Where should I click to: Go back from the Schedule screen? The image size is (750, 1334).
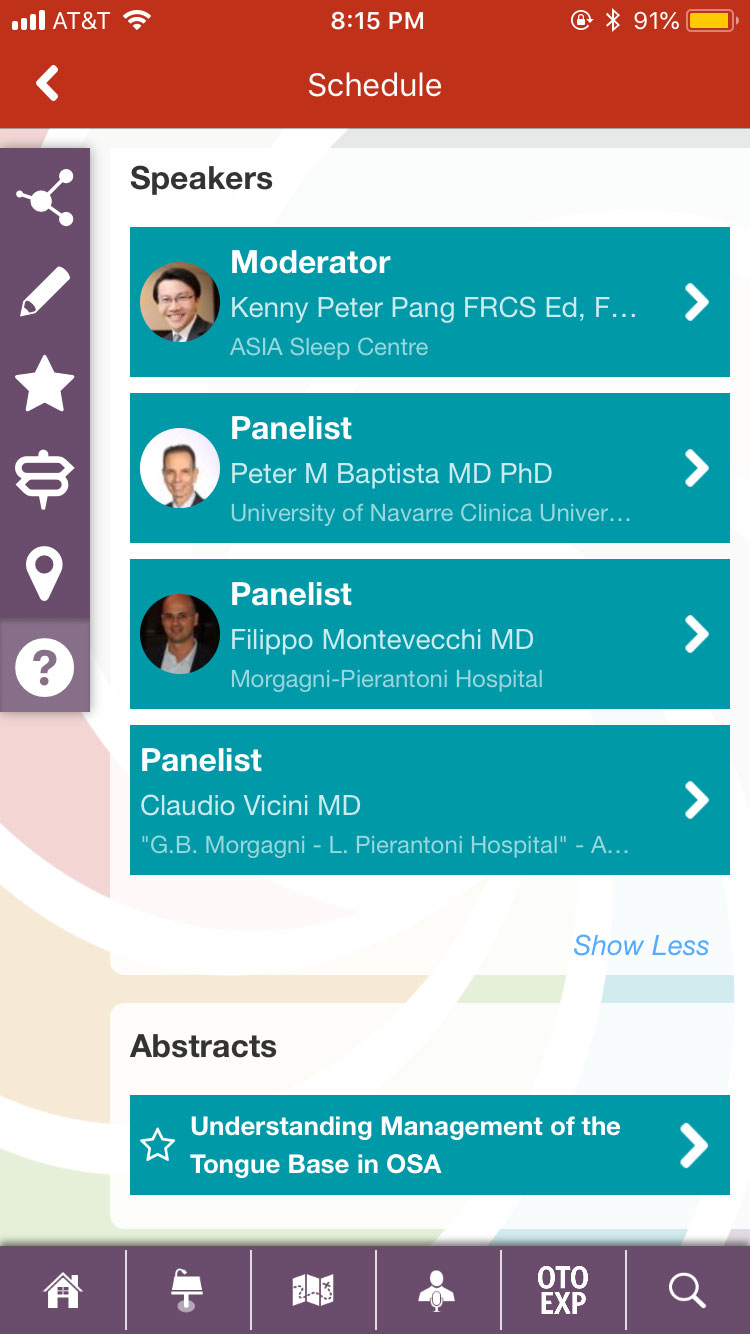coord(47,84)
